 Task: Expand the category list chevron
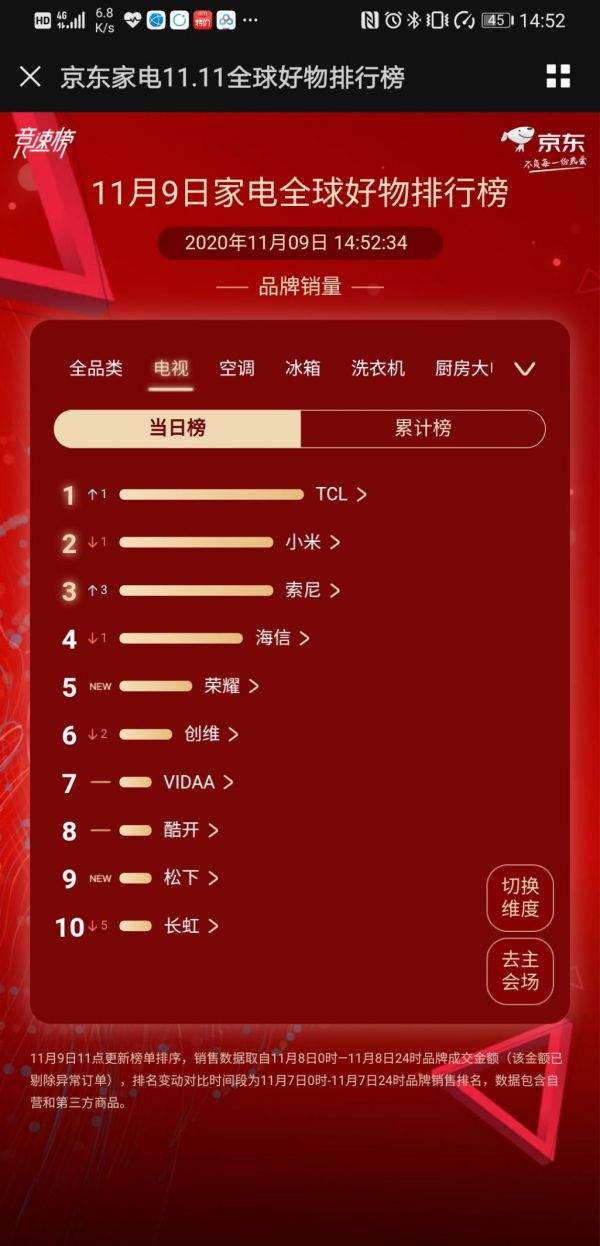coord(525,368)
